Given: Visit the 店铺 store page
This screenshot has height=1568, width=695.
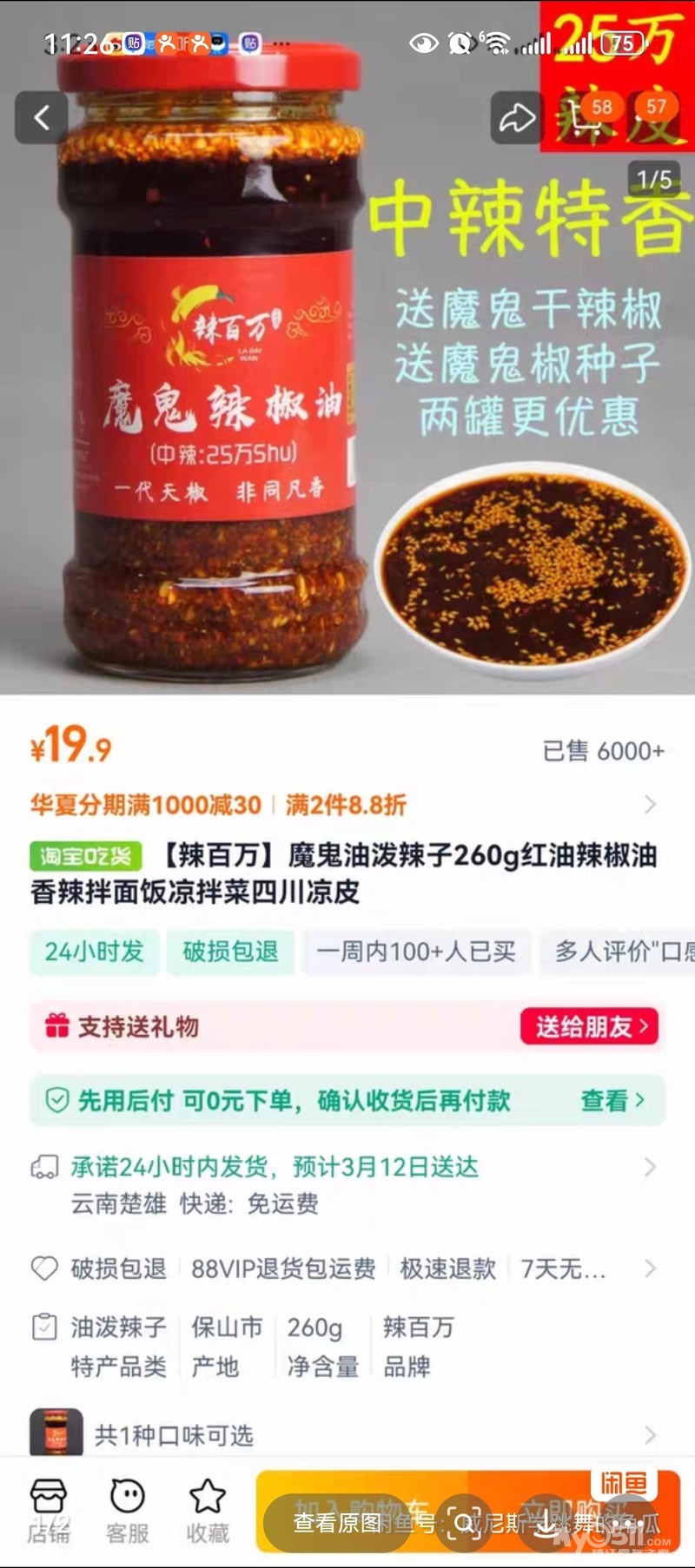Looking at the screenshot, I should click(48, 1512).
